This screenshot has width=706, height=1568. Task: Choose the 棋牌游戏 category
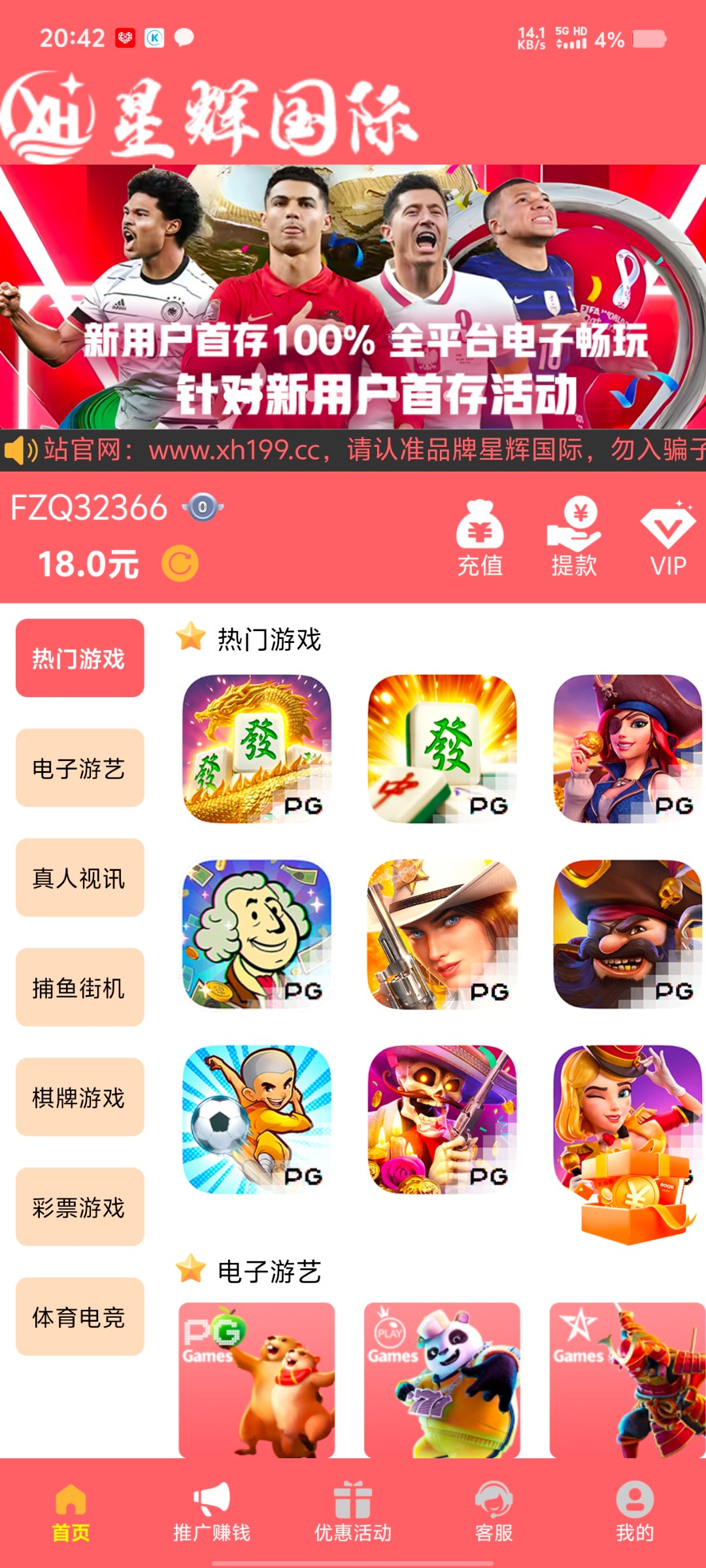pyautogui.click(x=80, y=1097)
